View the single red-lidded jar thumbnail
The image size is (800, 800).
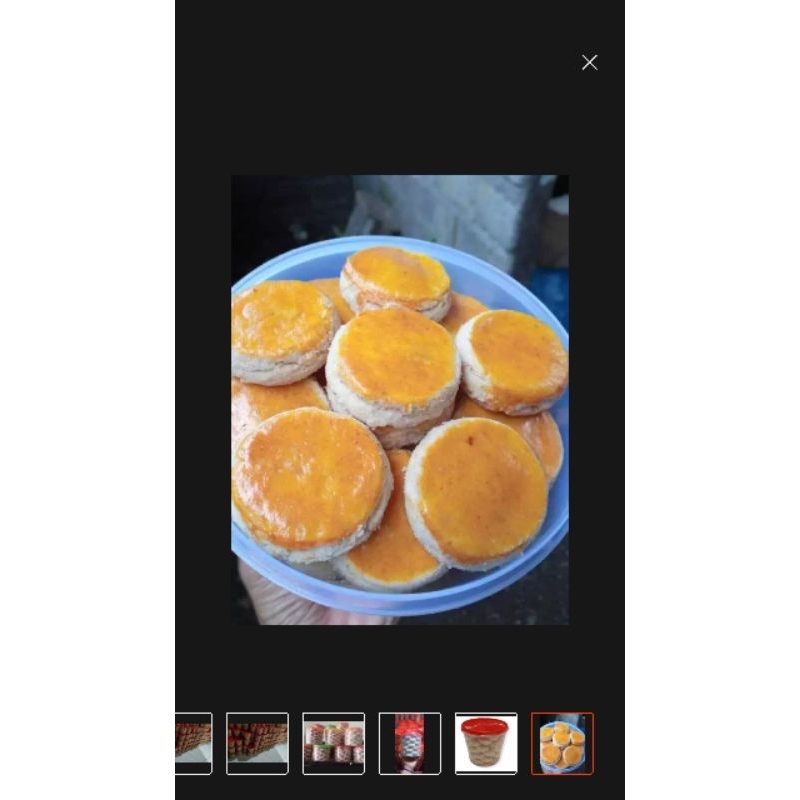point(486,743)
